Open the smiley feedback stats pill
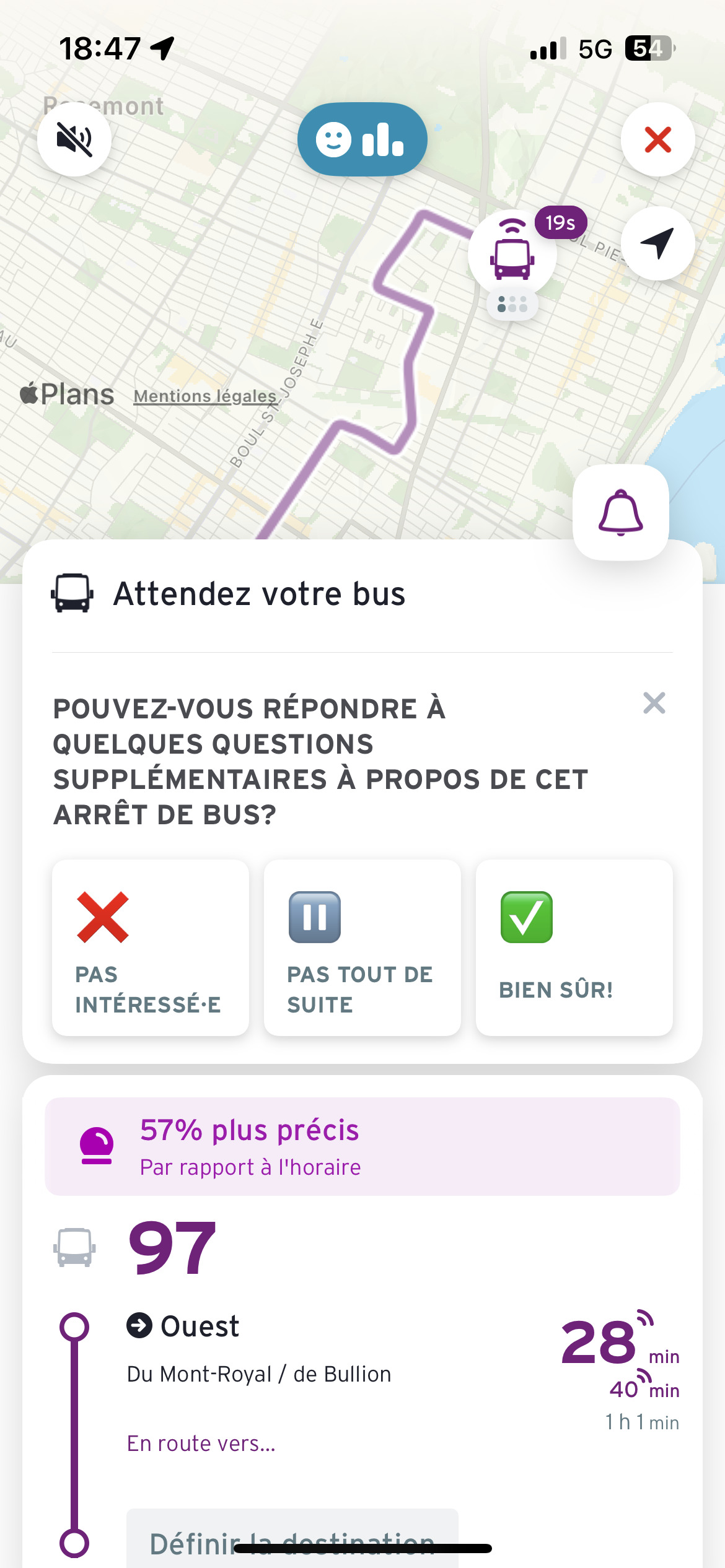This screenshot has width=725, height=1568. (x=362, y=139)
